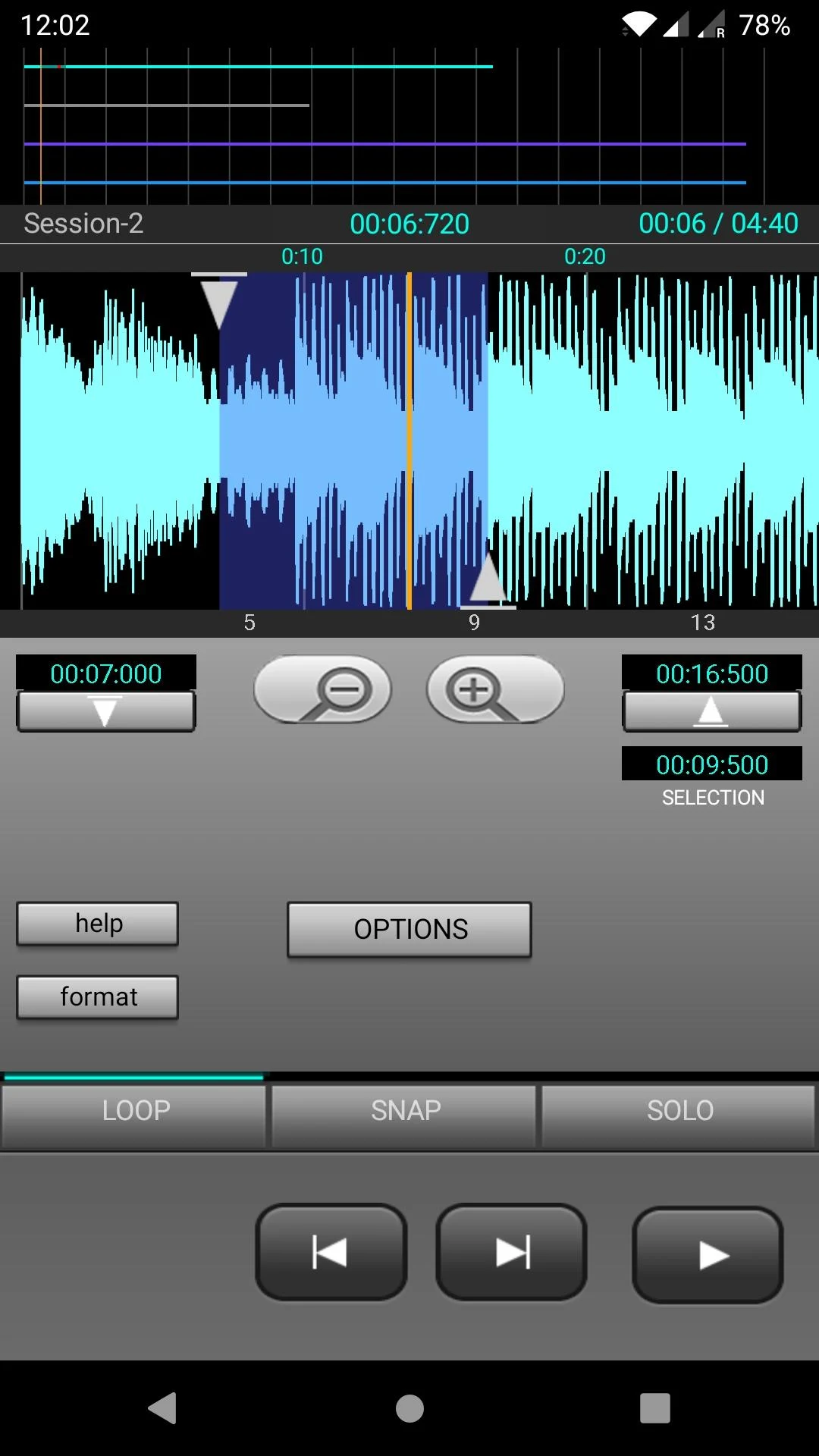Set selection end marker button

point(711,711)
